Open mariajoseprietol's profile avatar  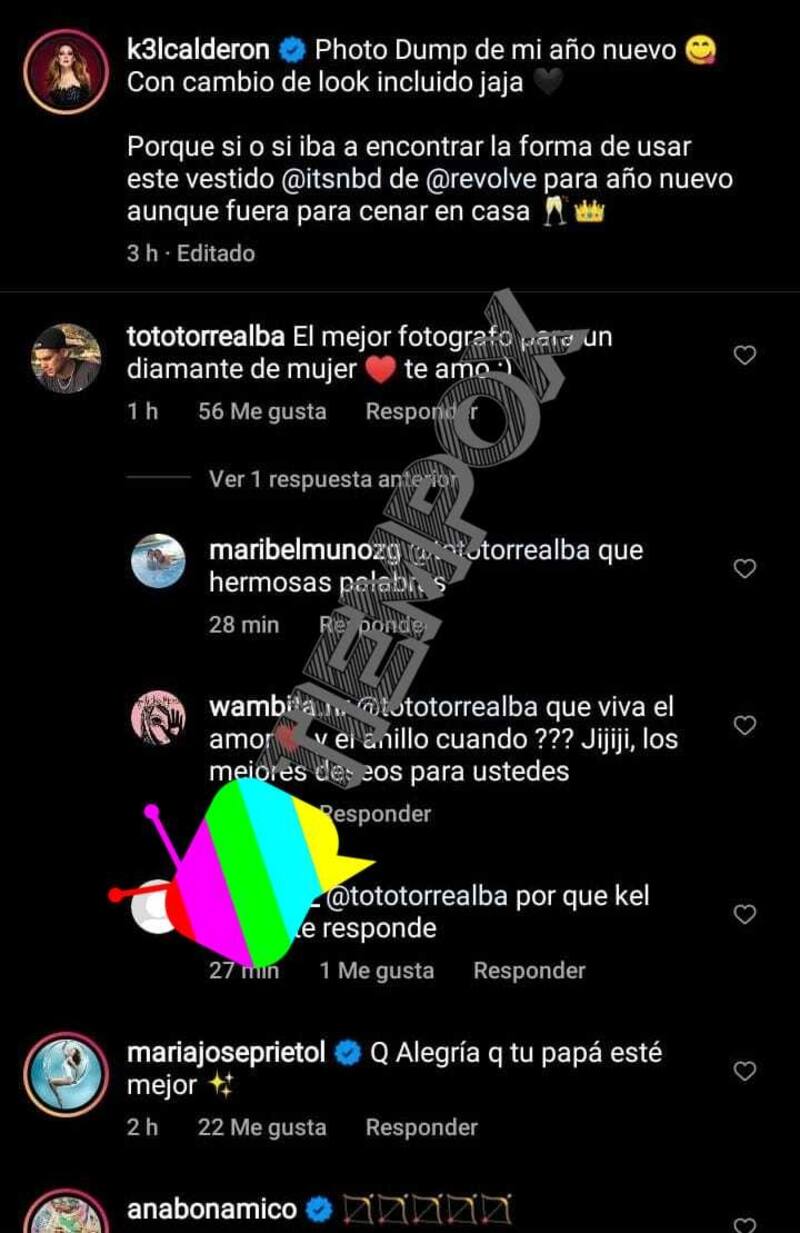pos(65,1076)
